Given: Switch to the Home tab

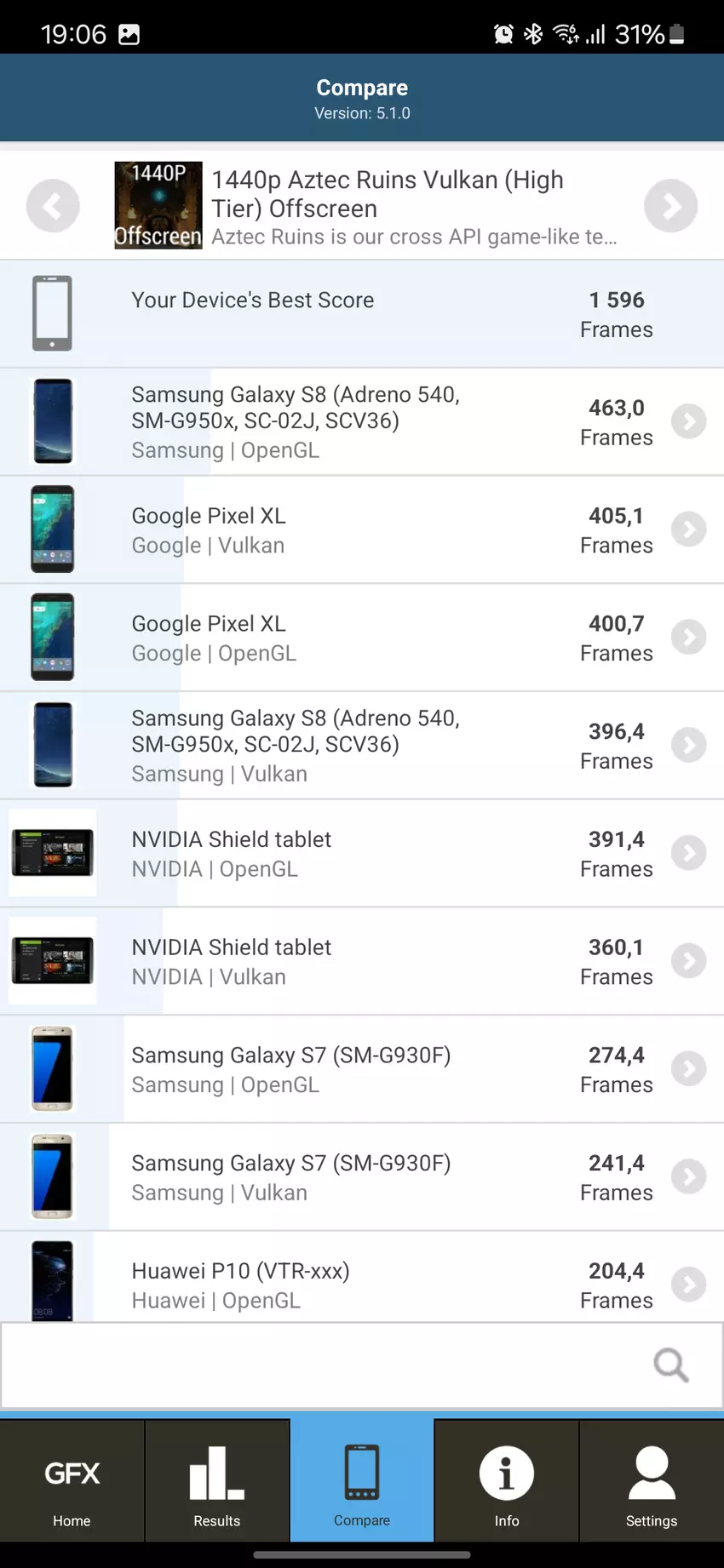Looking at the screenshot, I should pos(72,1481).
